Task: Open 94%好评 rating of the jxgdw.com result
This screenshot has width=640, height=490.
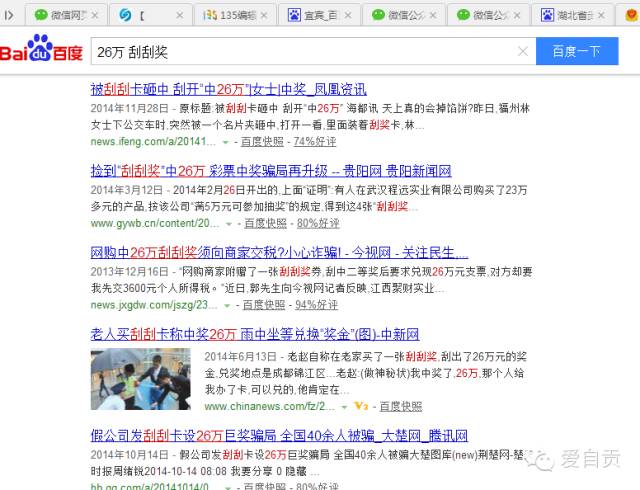Action: coord(317,304)
